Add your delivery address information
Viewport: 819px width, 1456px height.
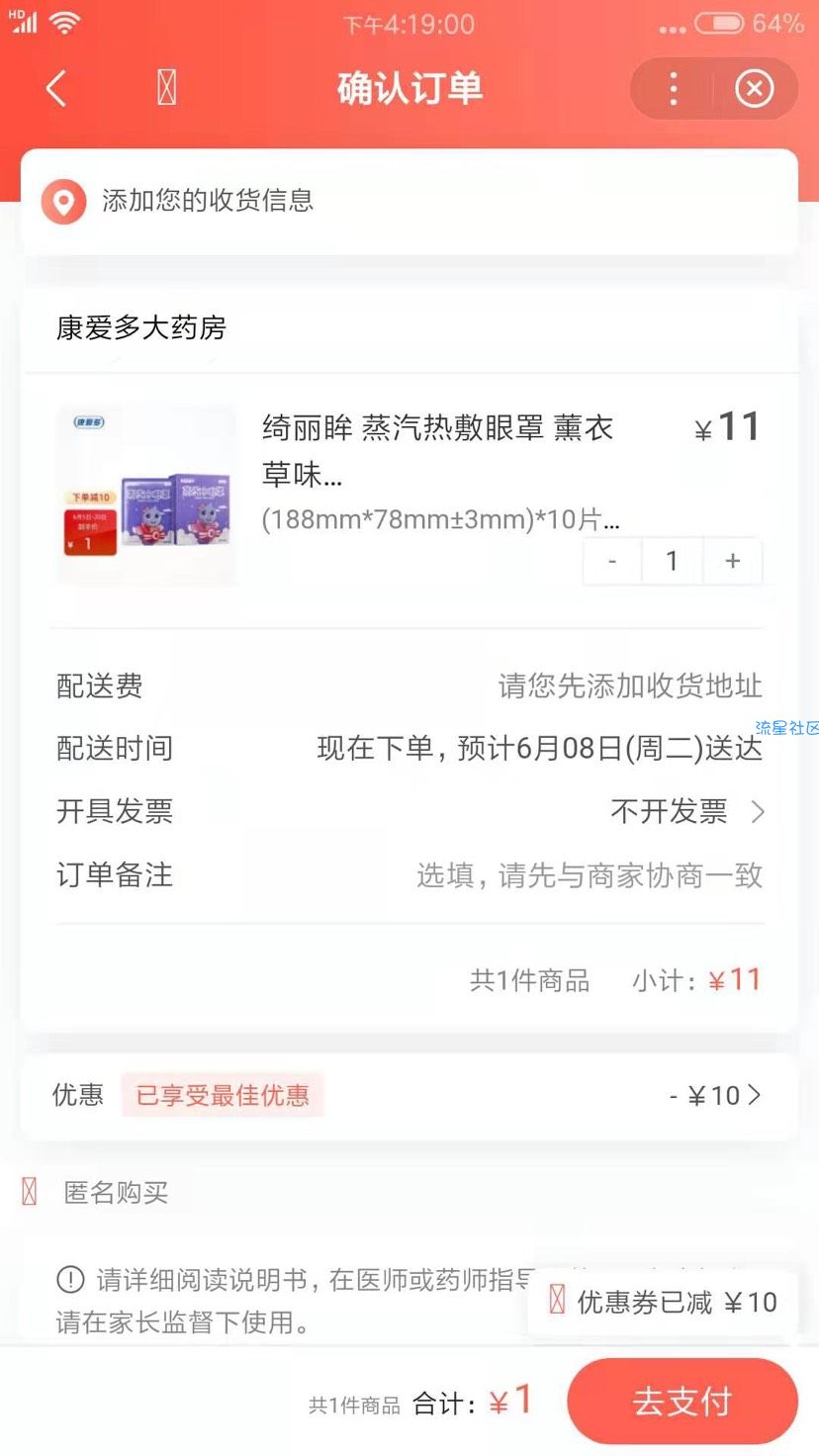point(409,201)
